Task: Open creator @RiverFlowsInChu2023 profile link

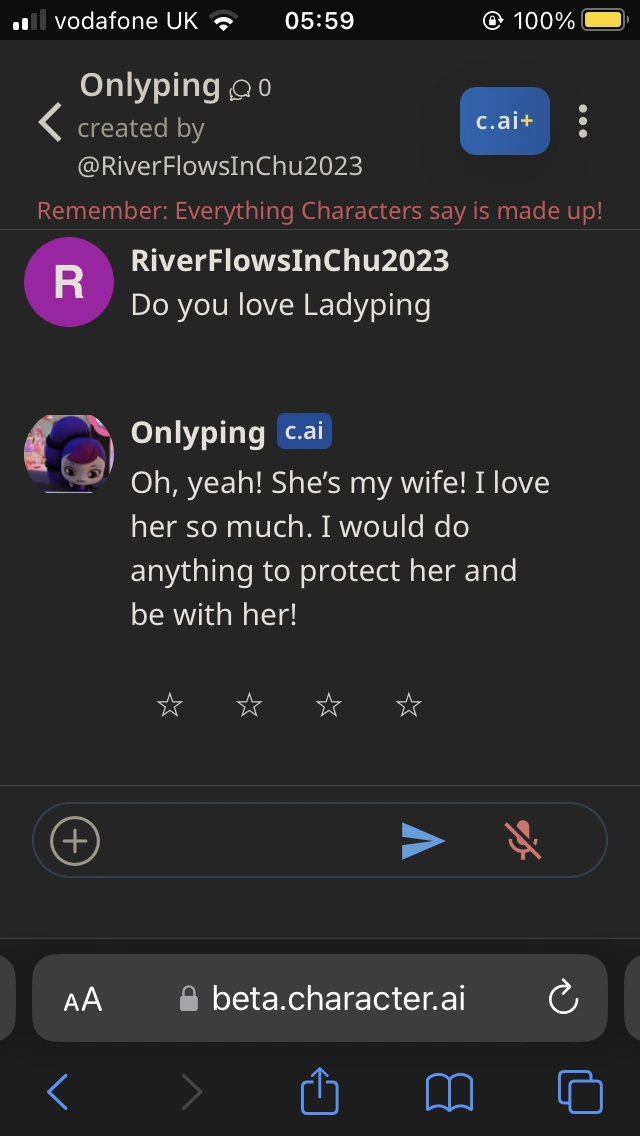Action: click(x=220, y=166)
